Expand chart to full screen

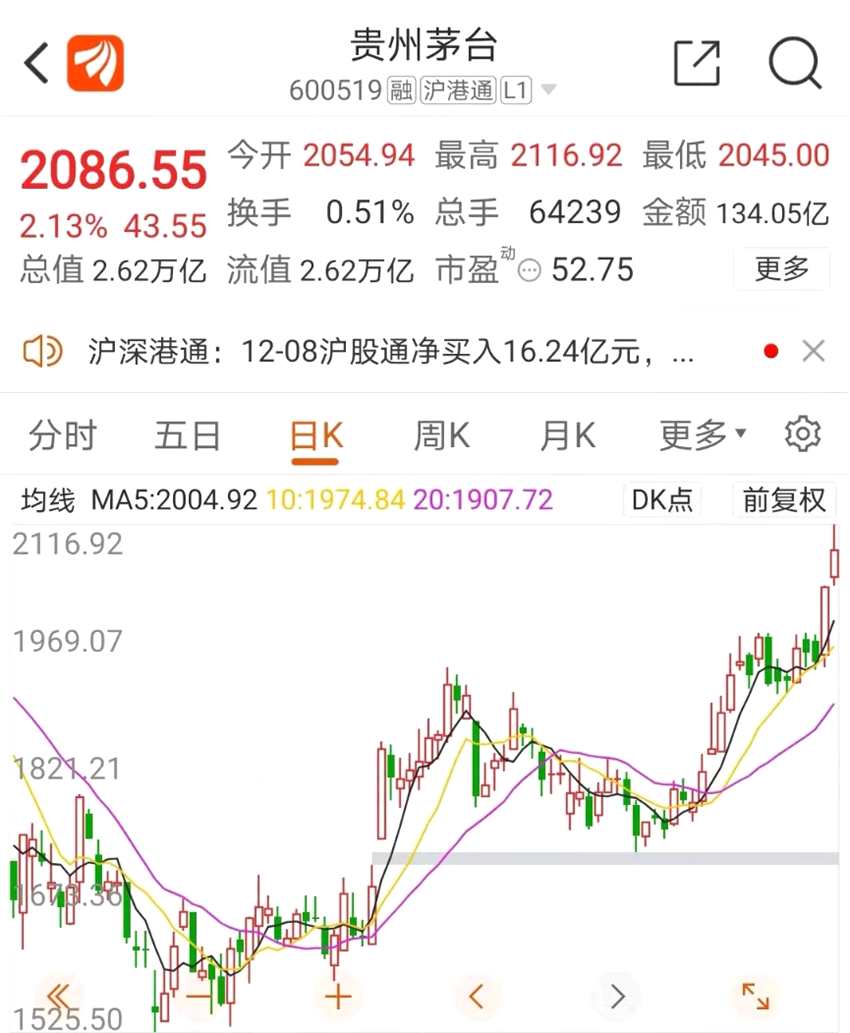[755, 996]
